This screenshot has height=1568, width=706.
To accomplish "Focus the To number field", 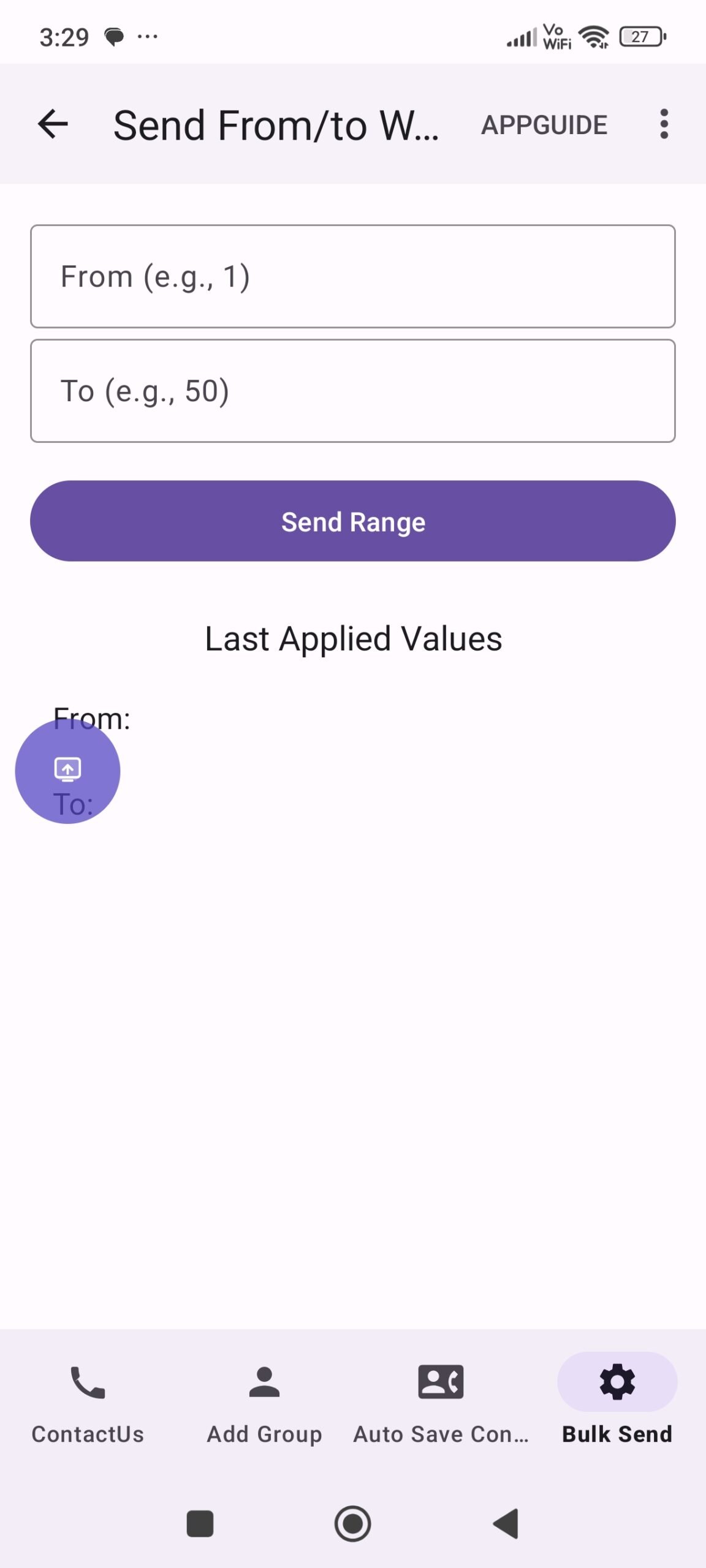I will click(x=353, y=391).
